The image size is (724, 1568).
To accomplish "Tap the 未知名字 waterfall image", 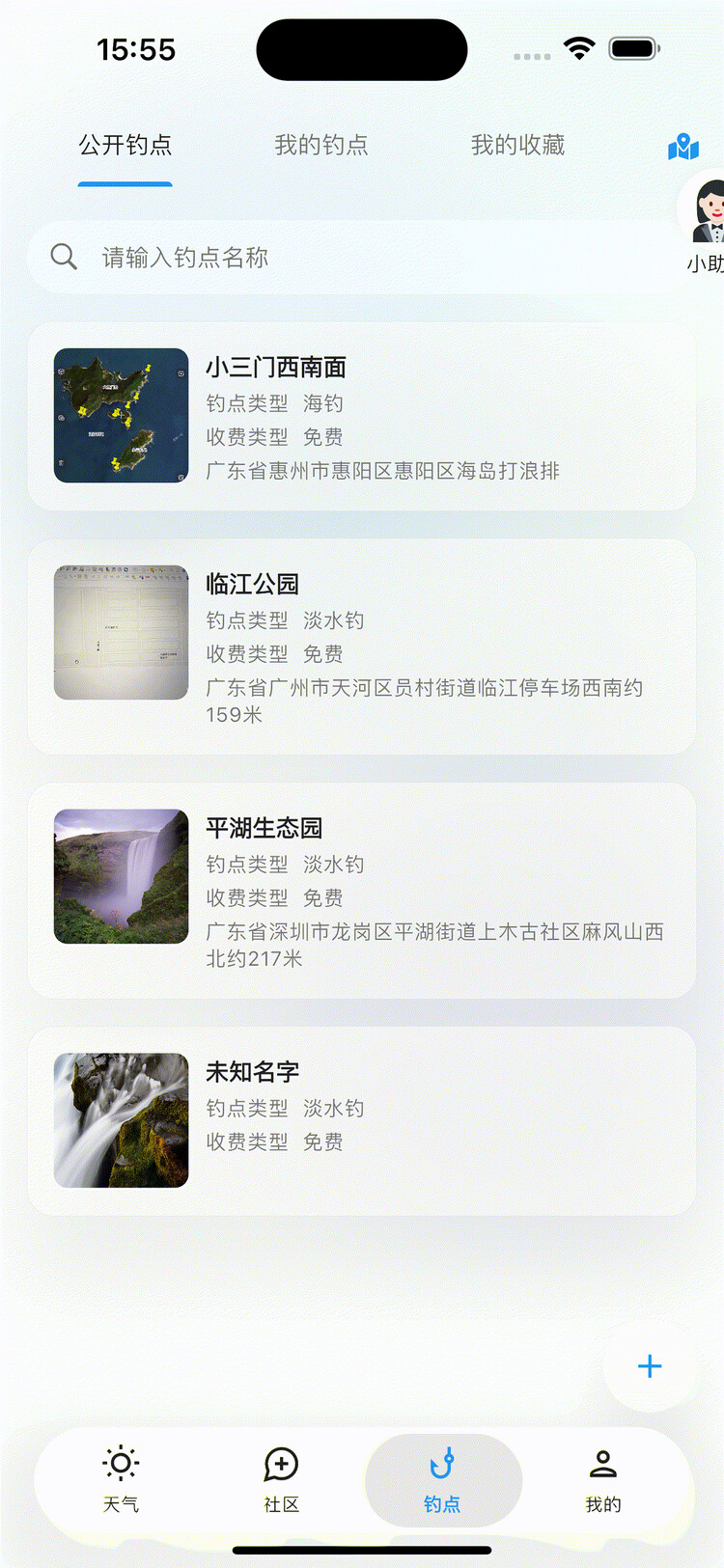I will click(x=121, y=1119).
